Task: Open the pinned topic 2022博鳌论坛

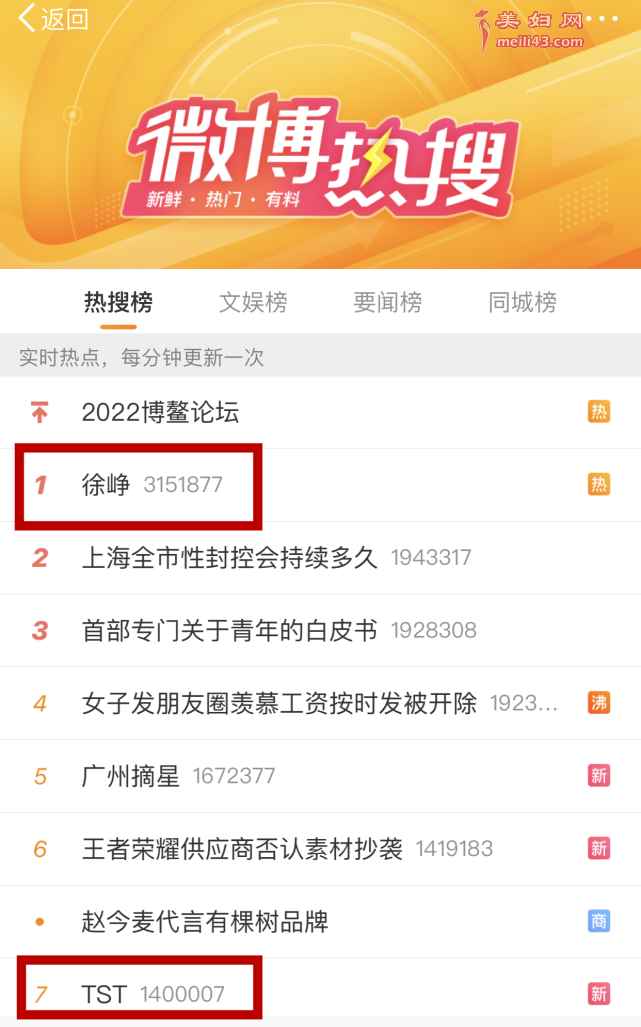Action: tap(160, 412)
